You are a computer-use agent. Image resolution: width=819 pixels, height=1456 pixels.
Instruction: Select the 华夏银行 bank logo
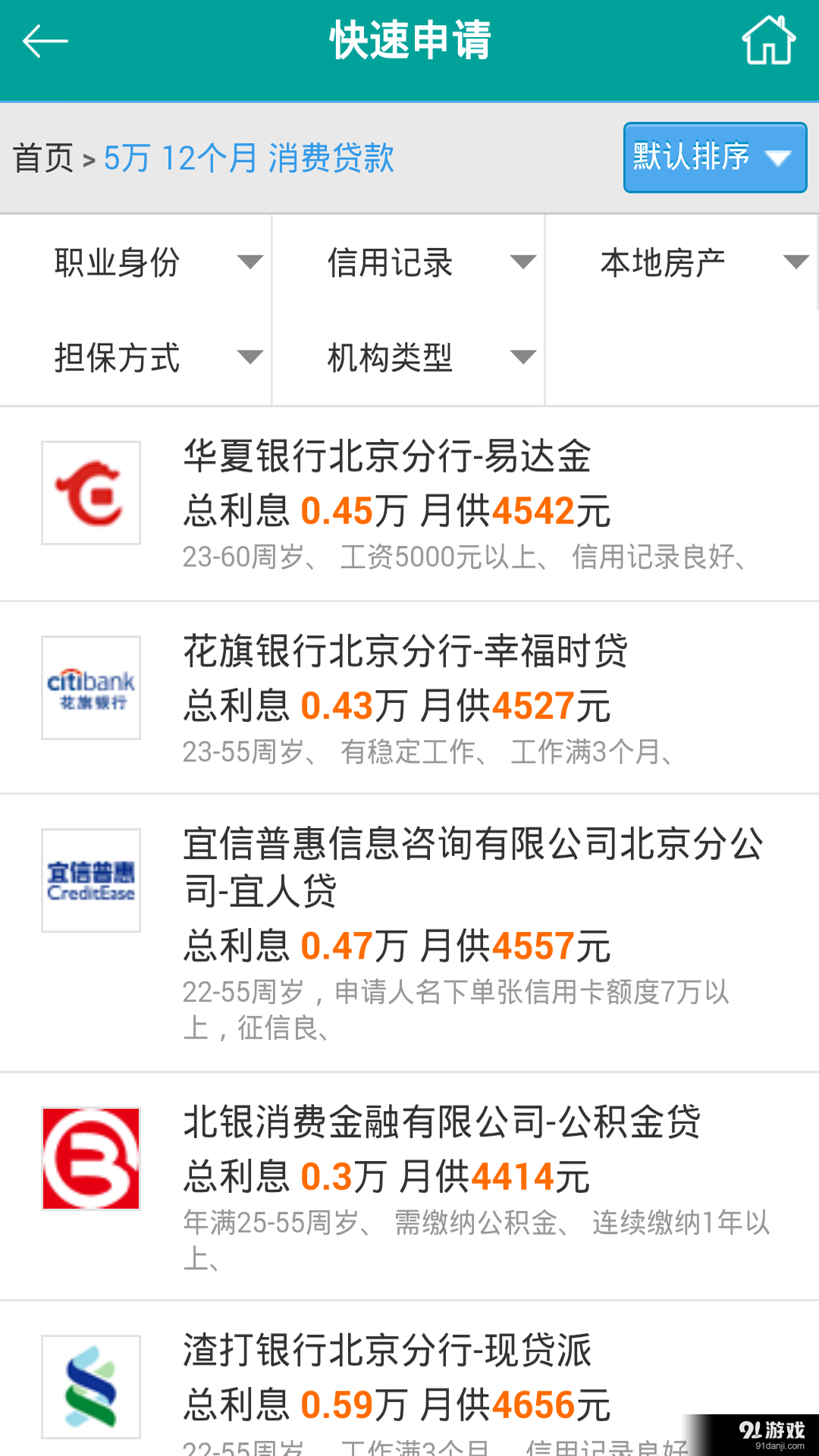[x=90, y=491]
